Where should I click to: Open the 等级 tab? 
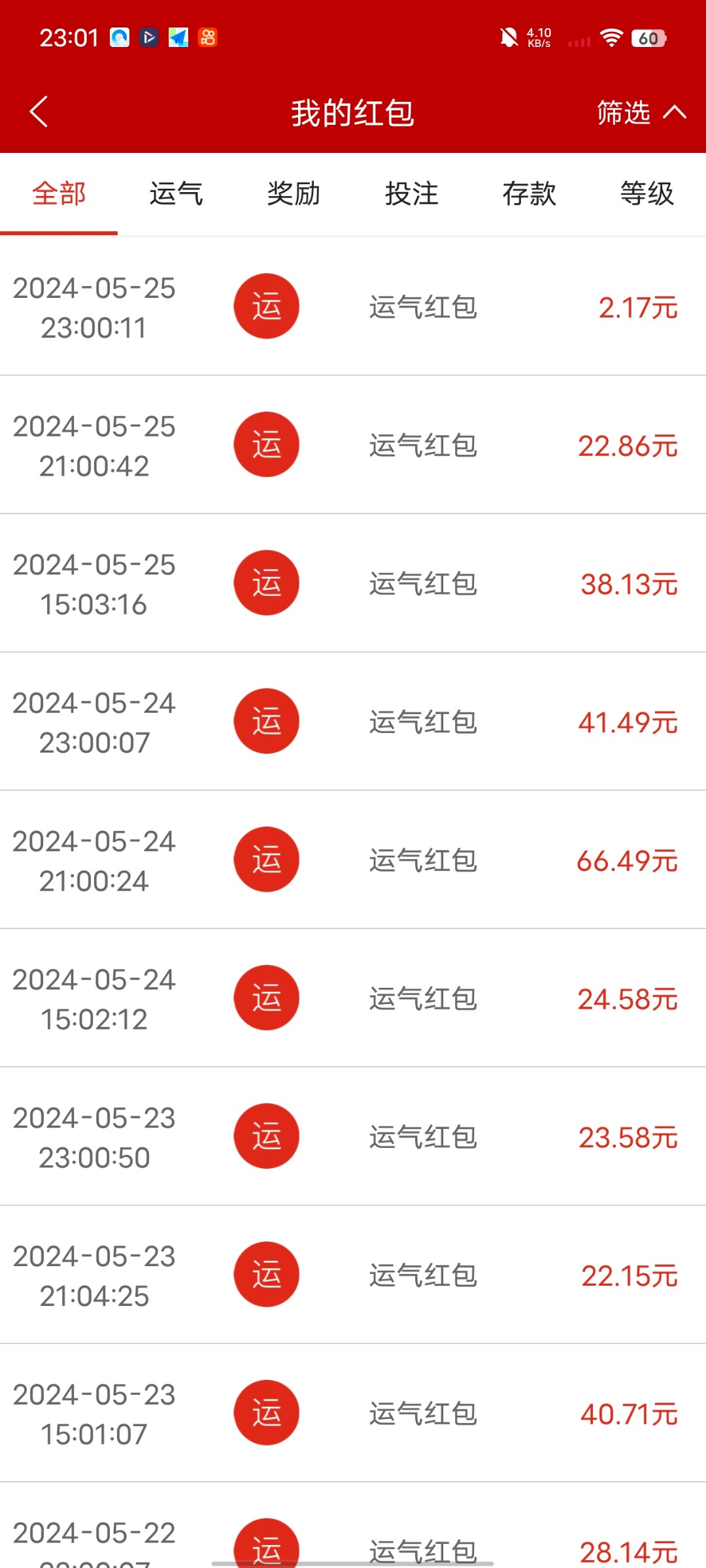[x=647, y=194]
